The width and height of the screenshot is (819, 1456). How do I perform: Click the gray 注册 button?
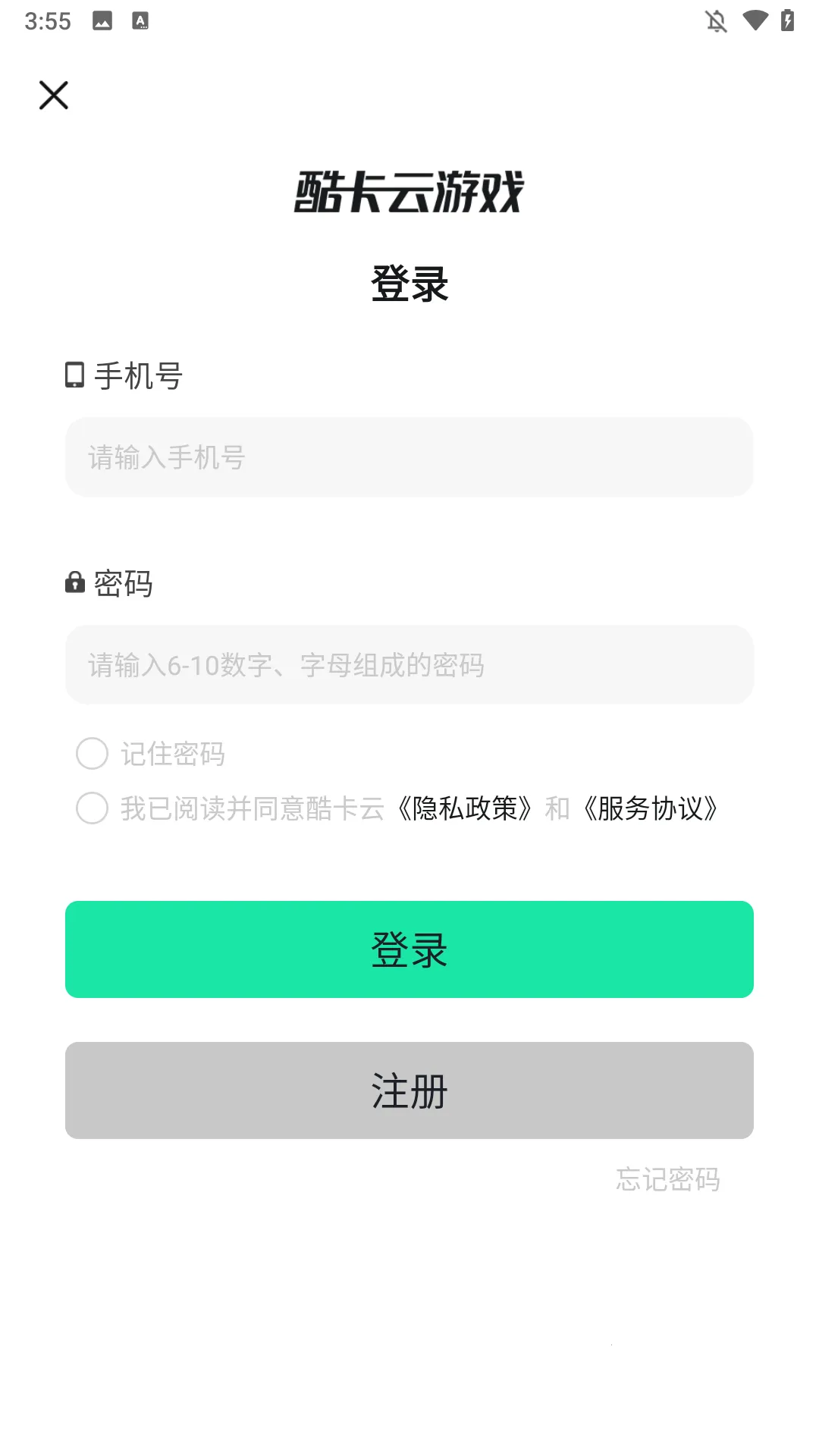coord(409,1090)
